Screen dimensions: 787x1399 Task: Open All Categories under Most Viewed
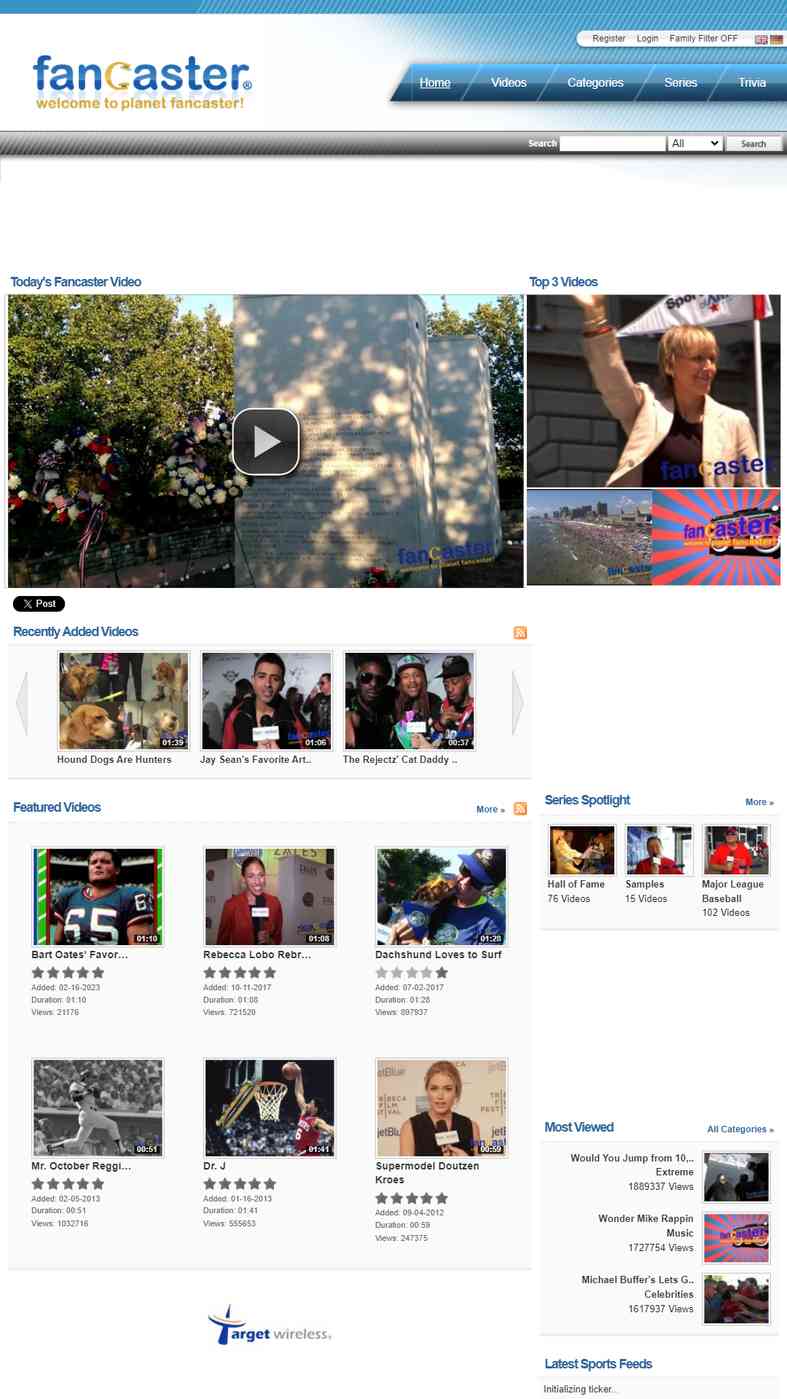pyautogui.click(x=740, y=1129)
